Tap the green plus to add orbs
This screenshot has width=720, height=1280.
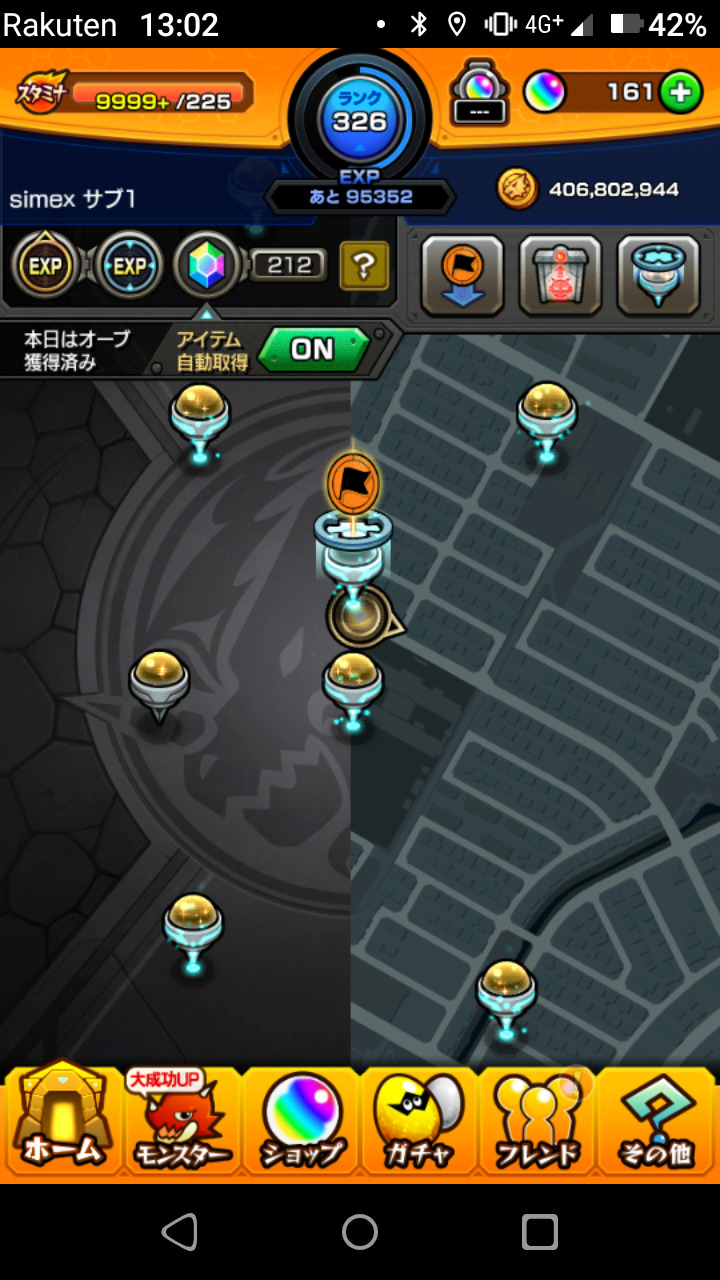click(x=681, y=93)
